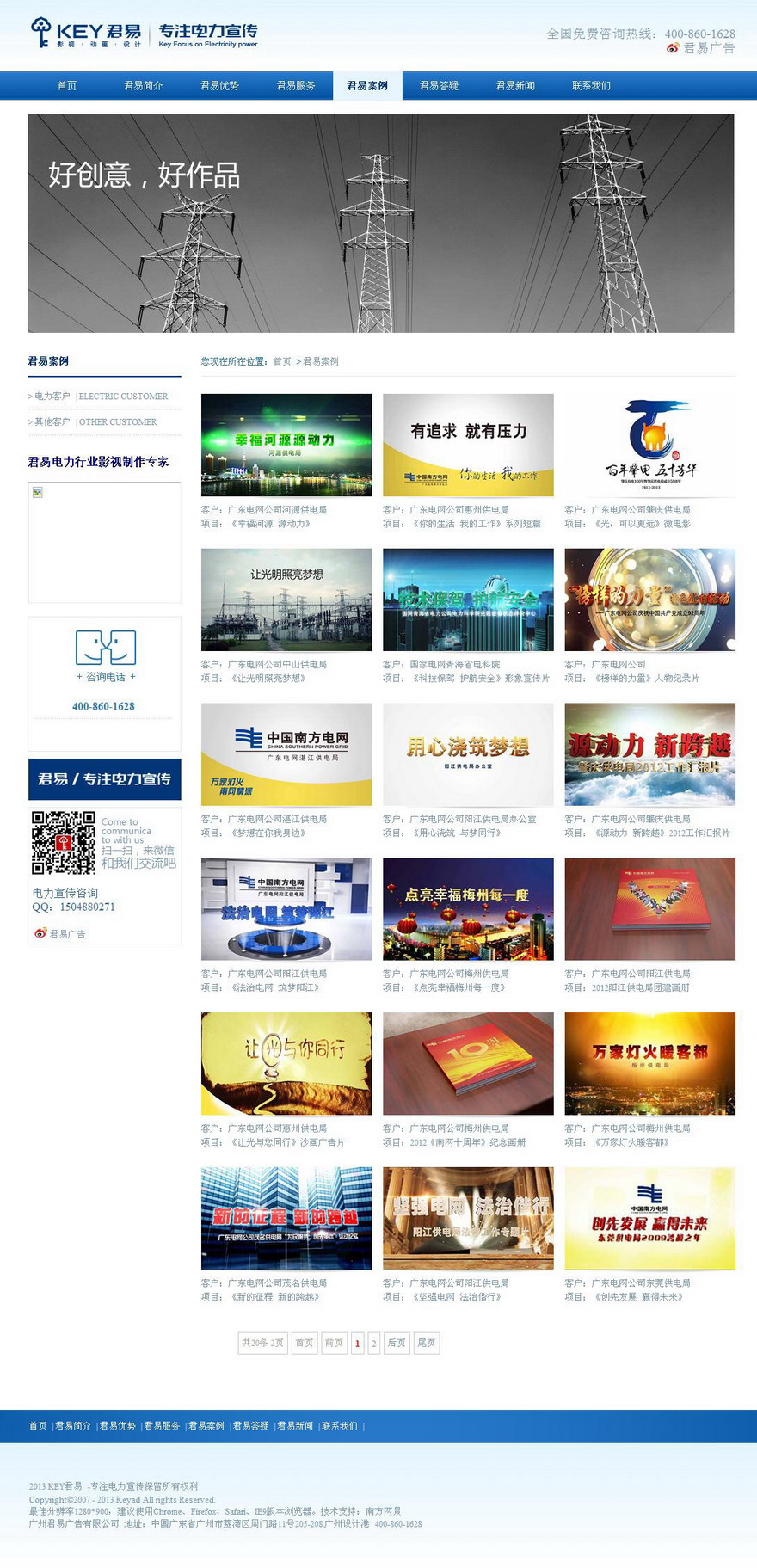This screenshot has width=757, height=1568.
Task: Open 首页 in the top navigation
Action: point(67,86)
